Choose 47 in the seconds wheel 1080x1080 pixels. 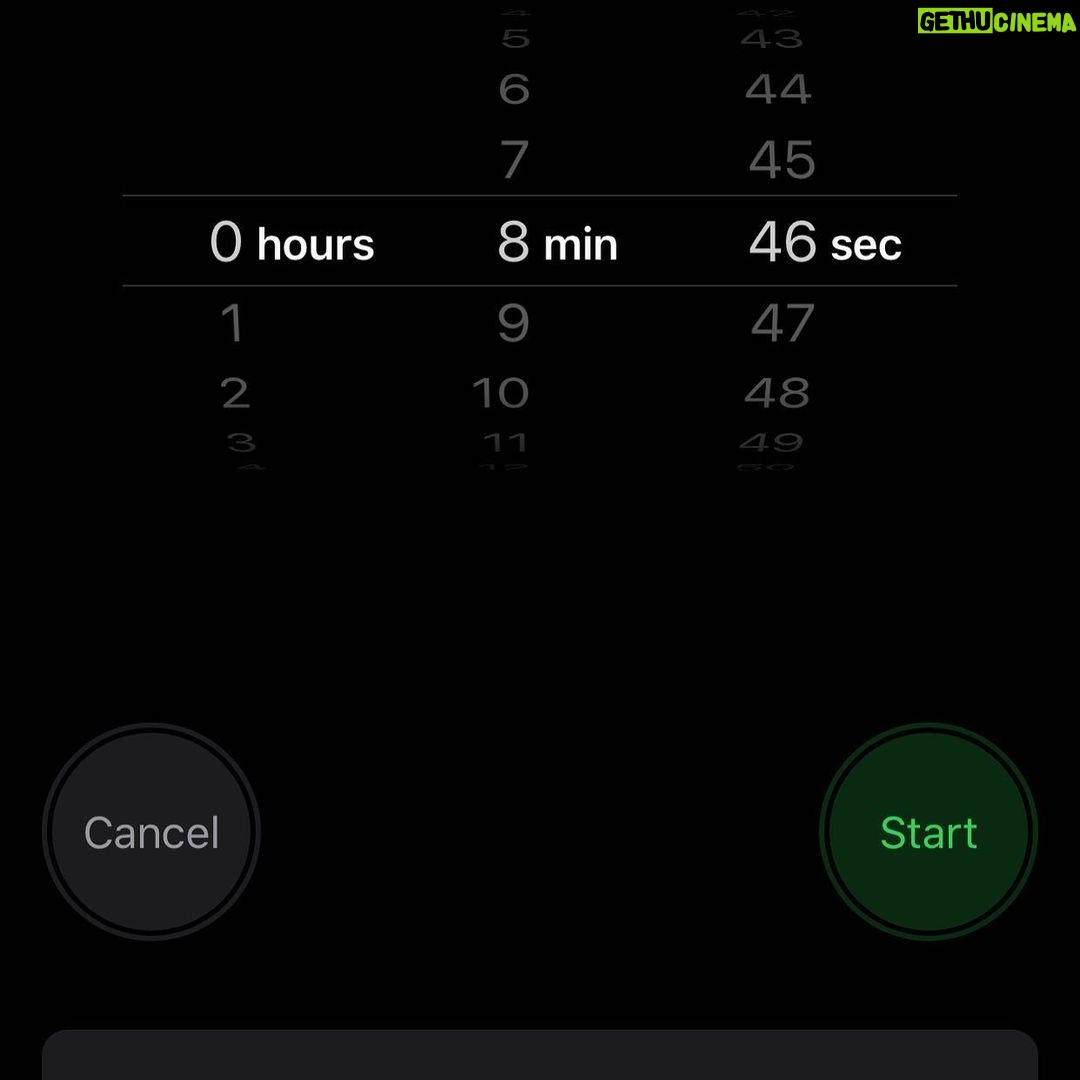(x=782, y=324)
